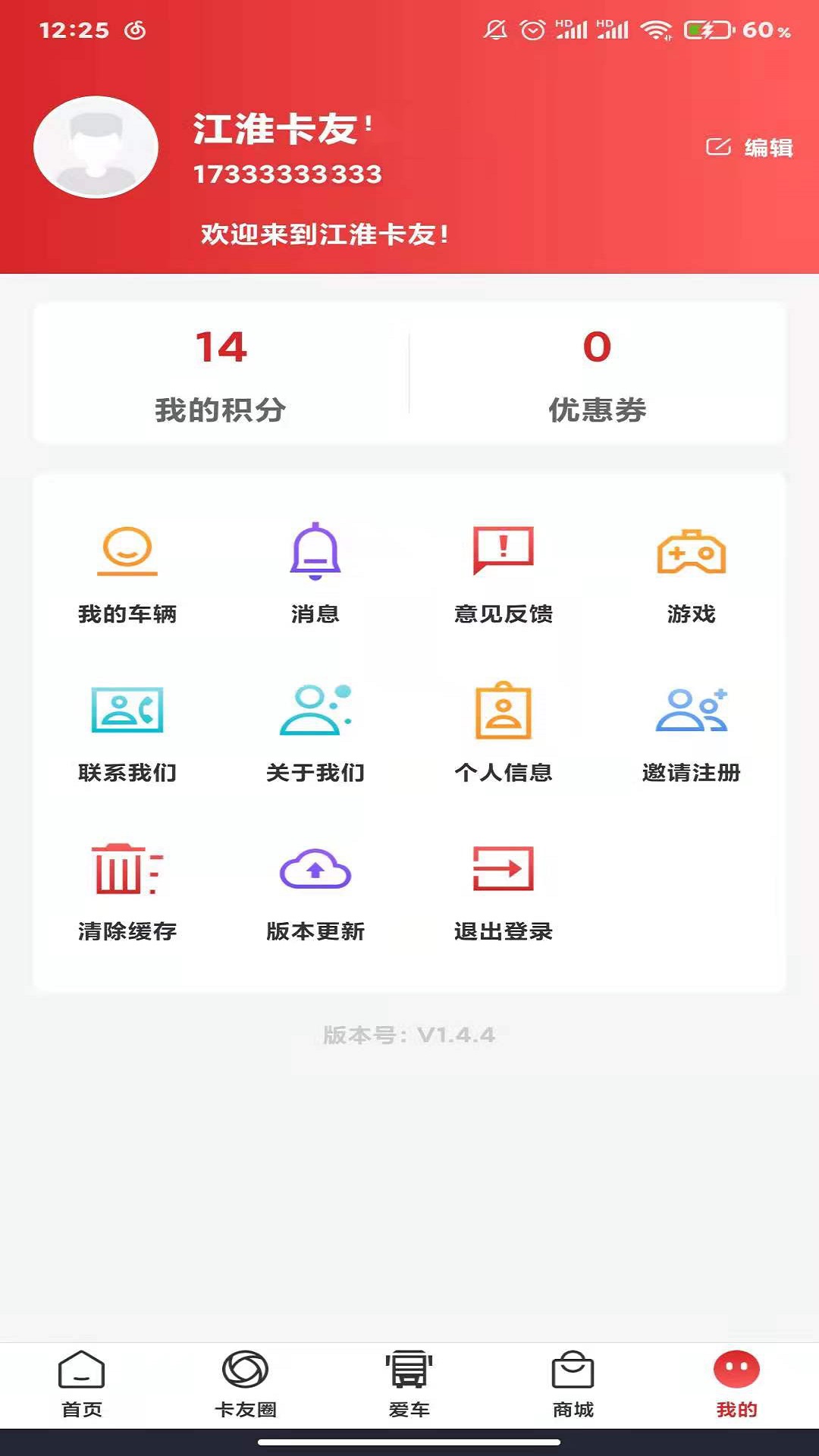The height and width of the screenshot is (1456, 819).
Task: Switch to the 卡友圈 tab
Action: click(246, 1384)
